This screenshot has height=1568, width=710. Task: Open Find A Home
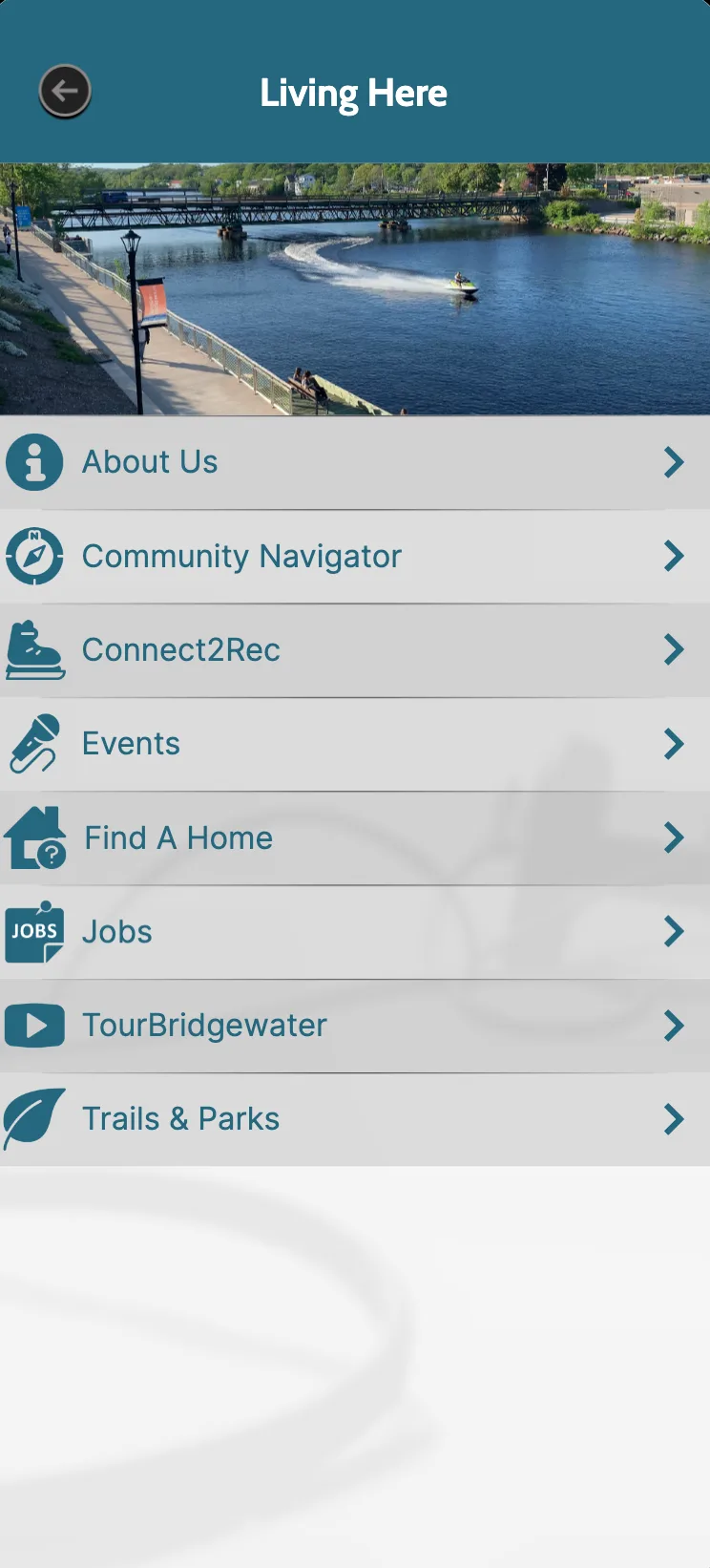(353, 837)
